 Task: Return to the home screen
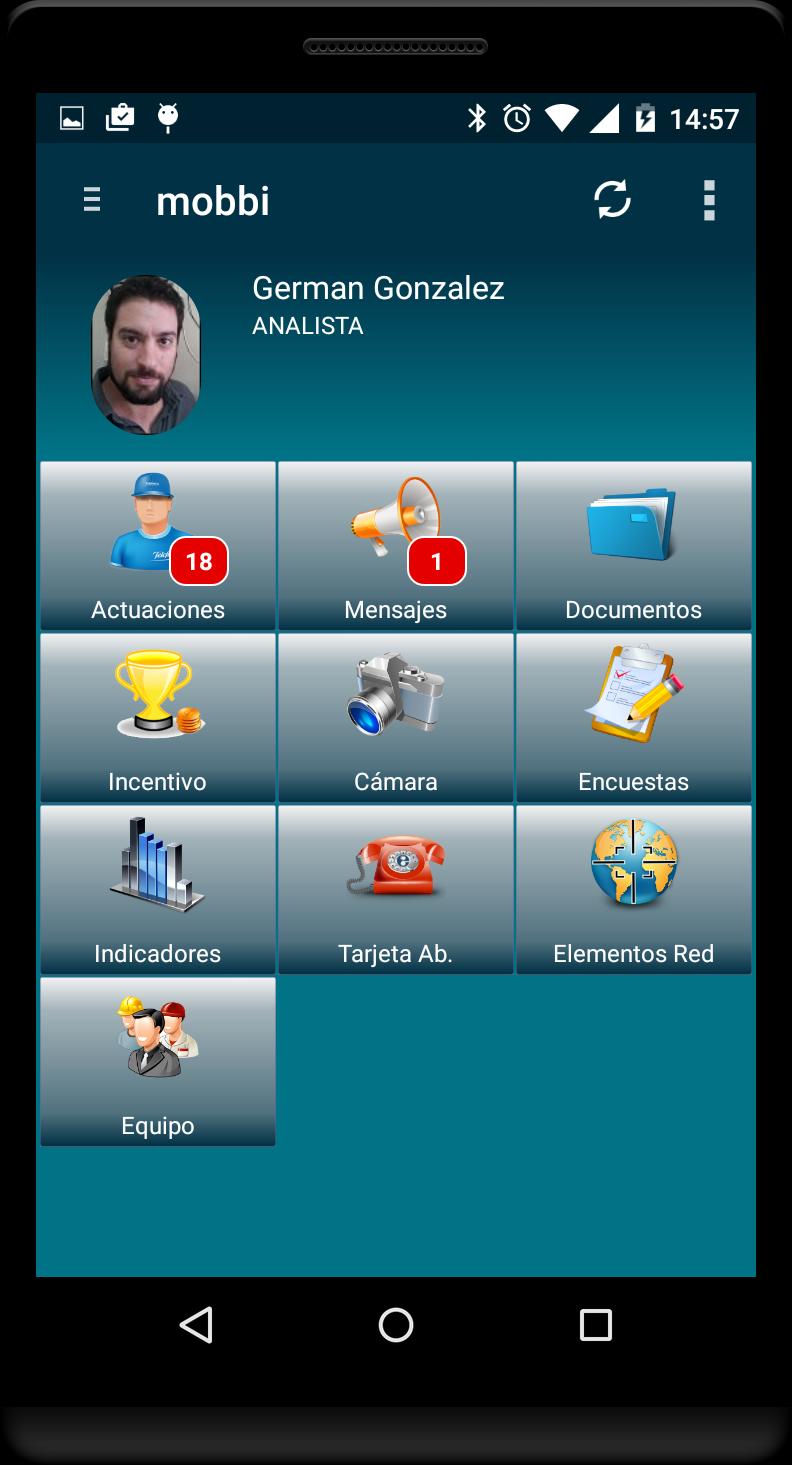[x=396, y=1325]
